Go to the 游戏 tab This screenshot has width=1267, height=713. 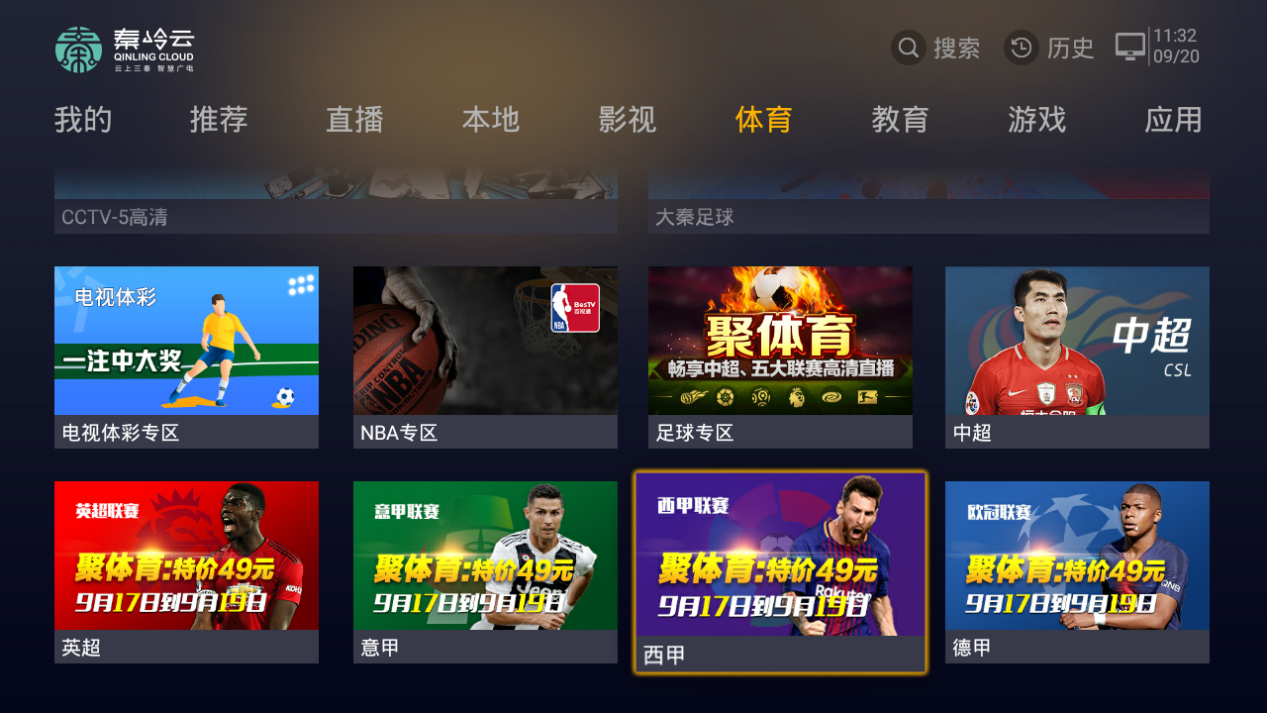click(1037, 120)
